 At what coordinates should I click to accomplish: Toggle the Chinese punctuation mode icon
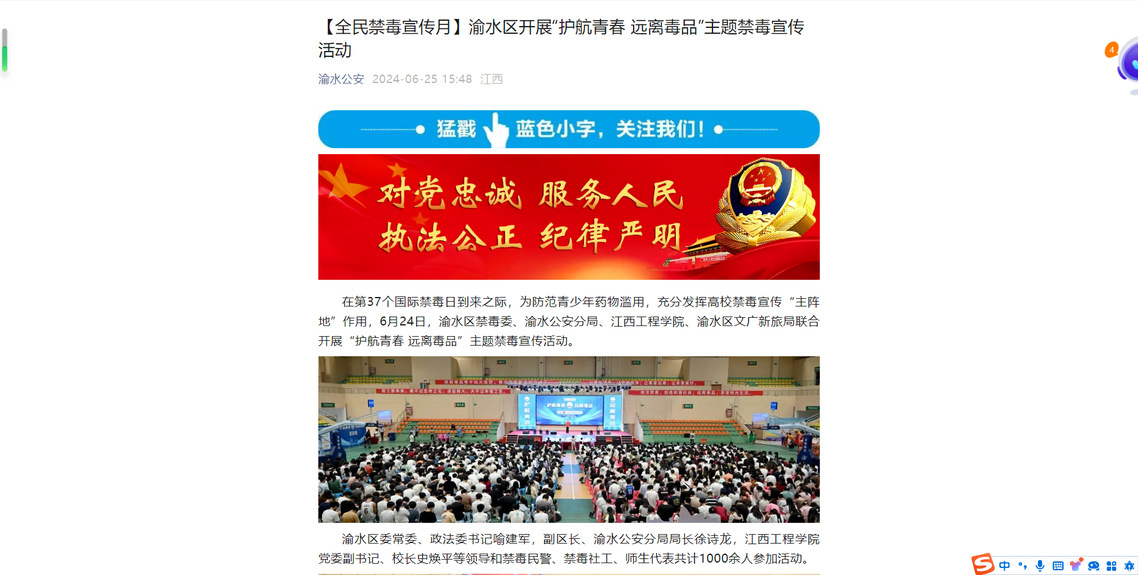click(1023, 566)
